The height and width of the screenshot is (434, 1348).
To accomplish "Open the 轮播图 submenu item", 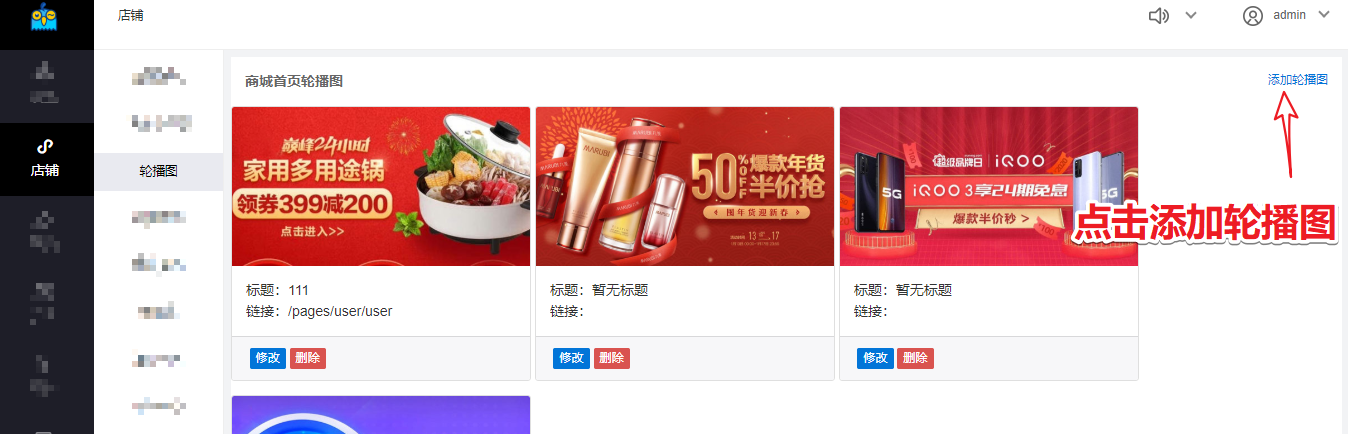I will [158, 172].
